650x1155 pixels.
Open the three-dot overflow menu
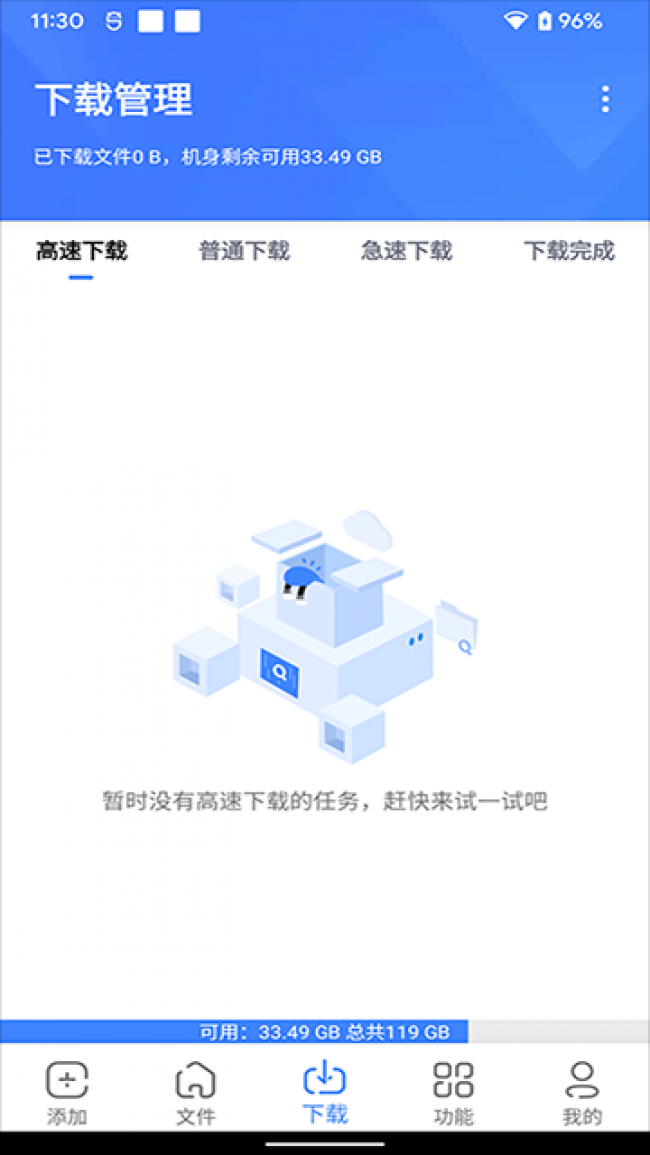click(x=604, y=99)
